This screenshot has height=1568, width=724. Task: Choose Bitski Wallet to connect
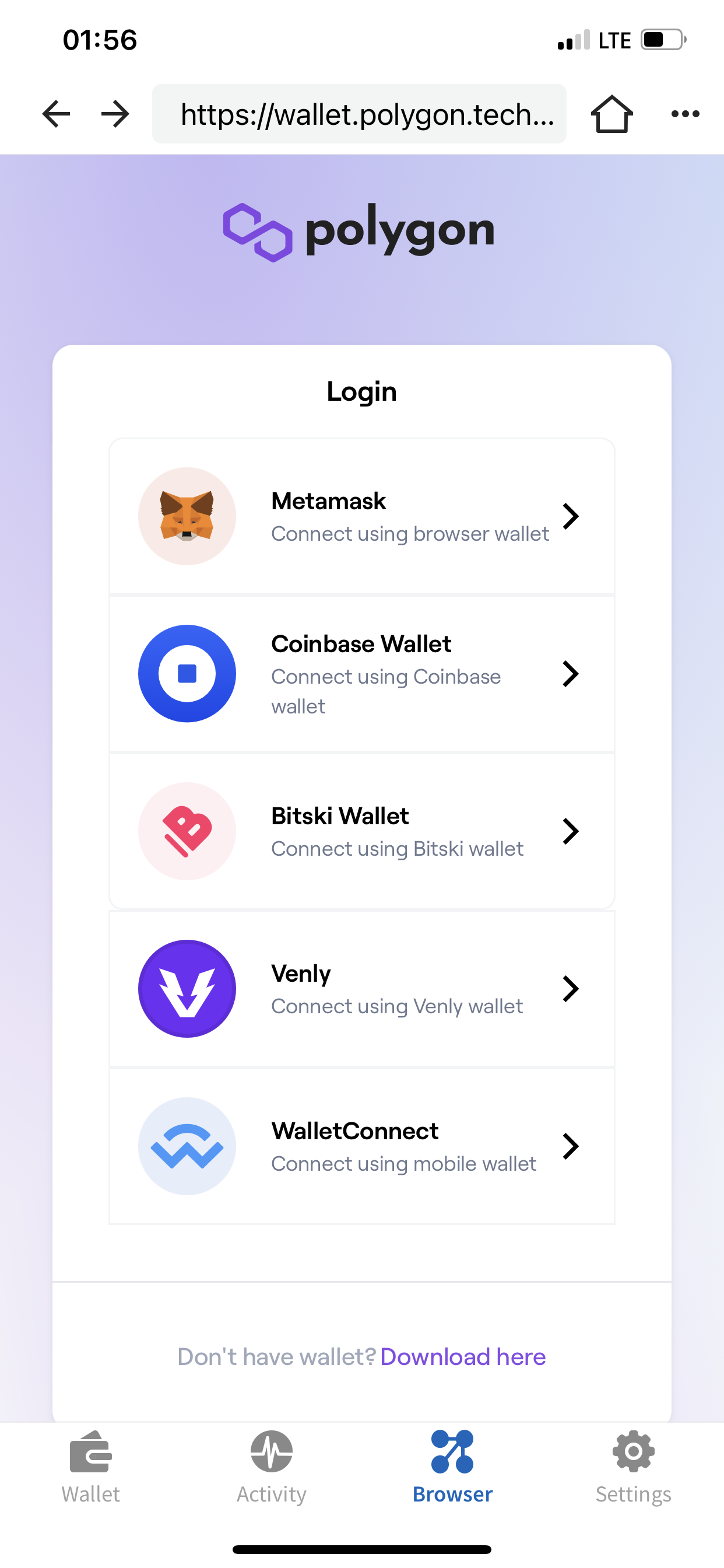click(362, 831)
